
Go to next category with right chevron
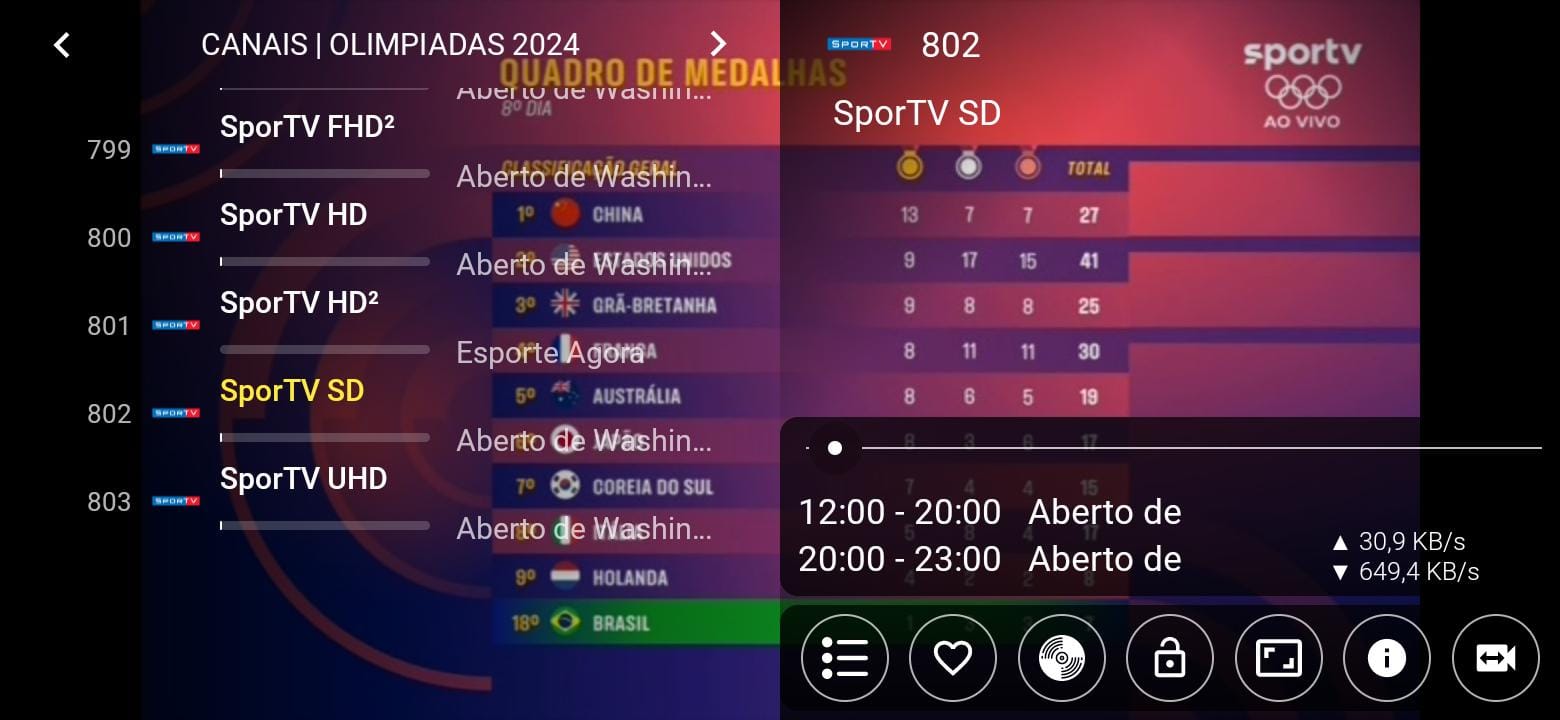click(x=718, y=44)
